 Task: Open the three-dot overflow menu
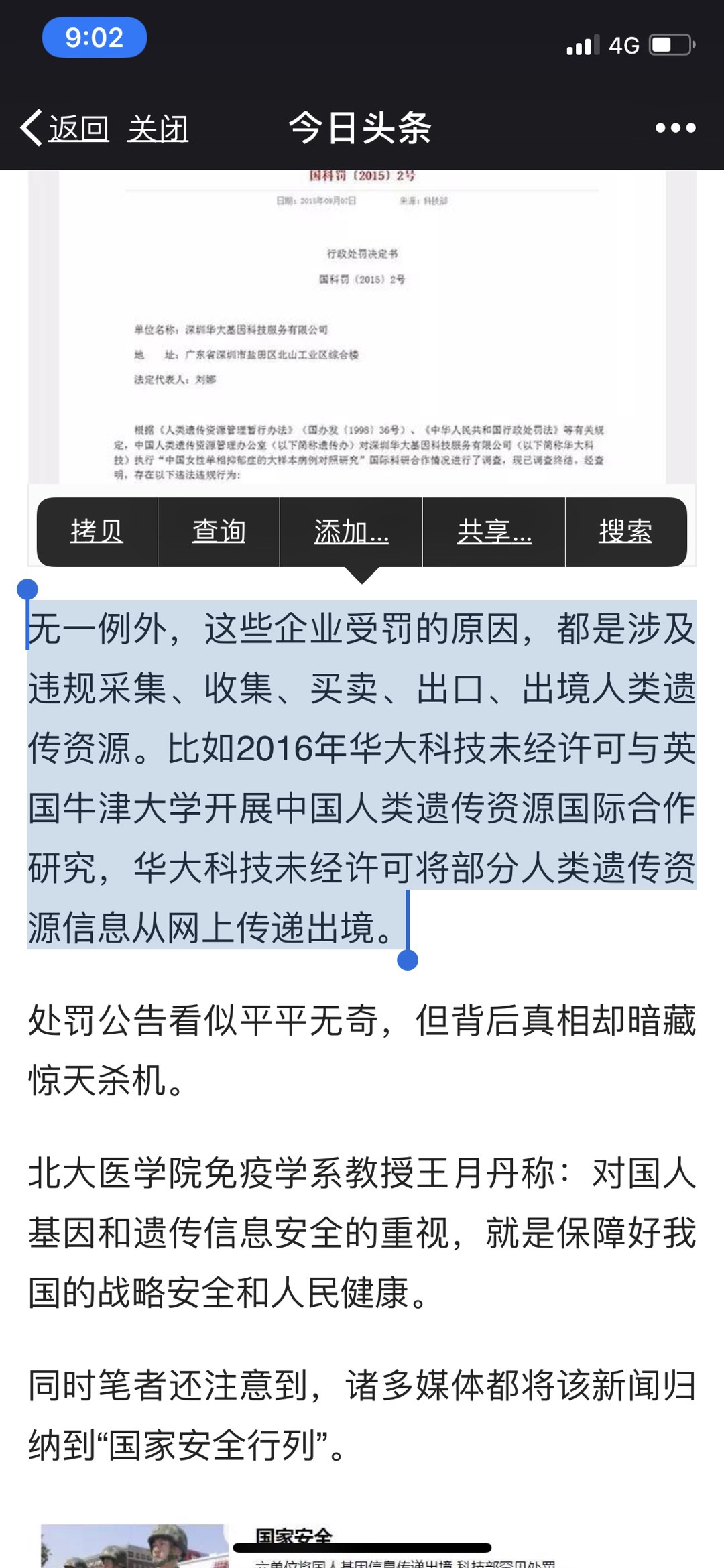pyautogui.click(x=675, y=128)
